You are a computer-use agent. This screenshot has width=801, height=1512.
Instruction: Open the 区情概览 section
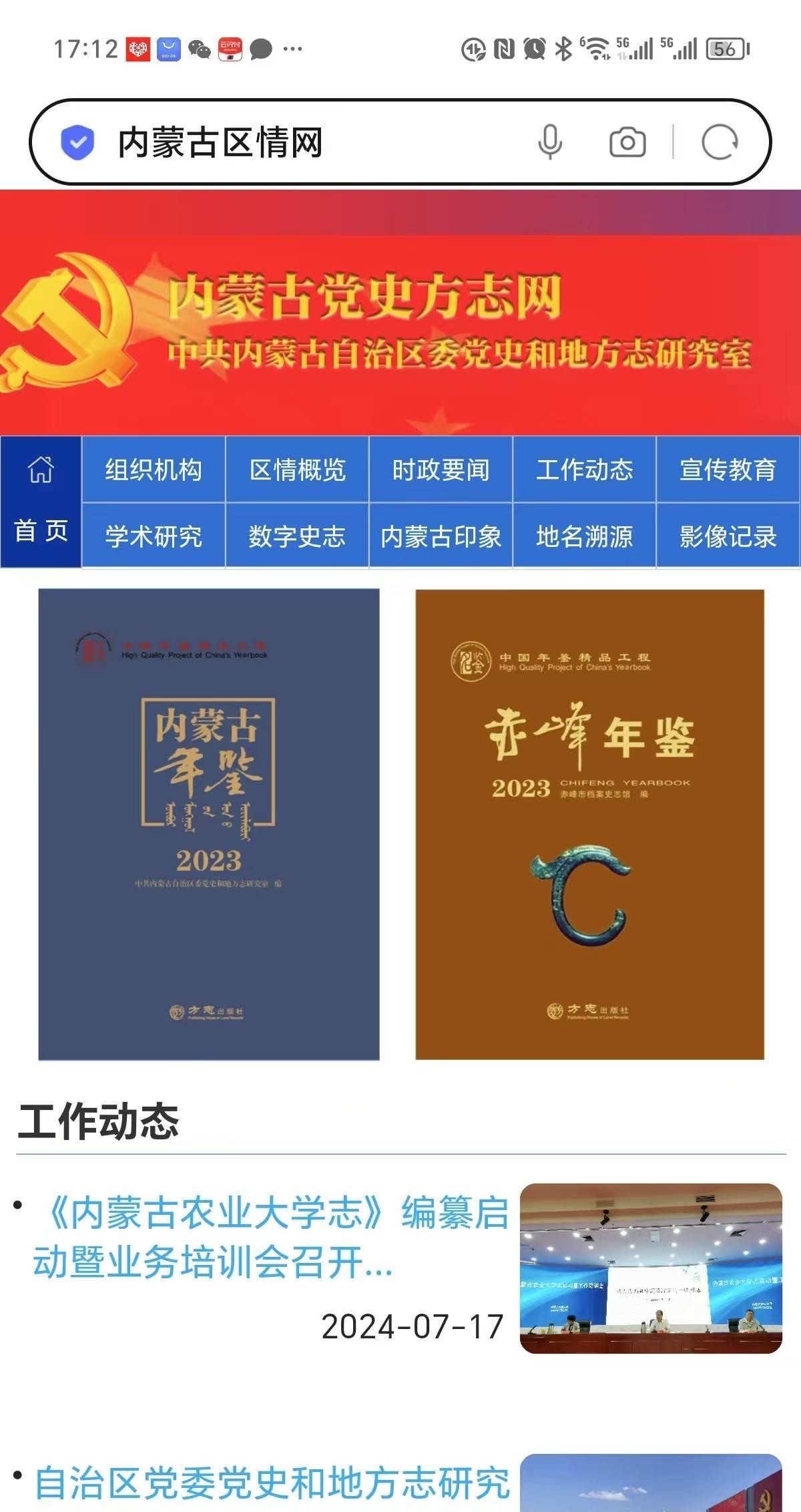click(x=297, y=469)
